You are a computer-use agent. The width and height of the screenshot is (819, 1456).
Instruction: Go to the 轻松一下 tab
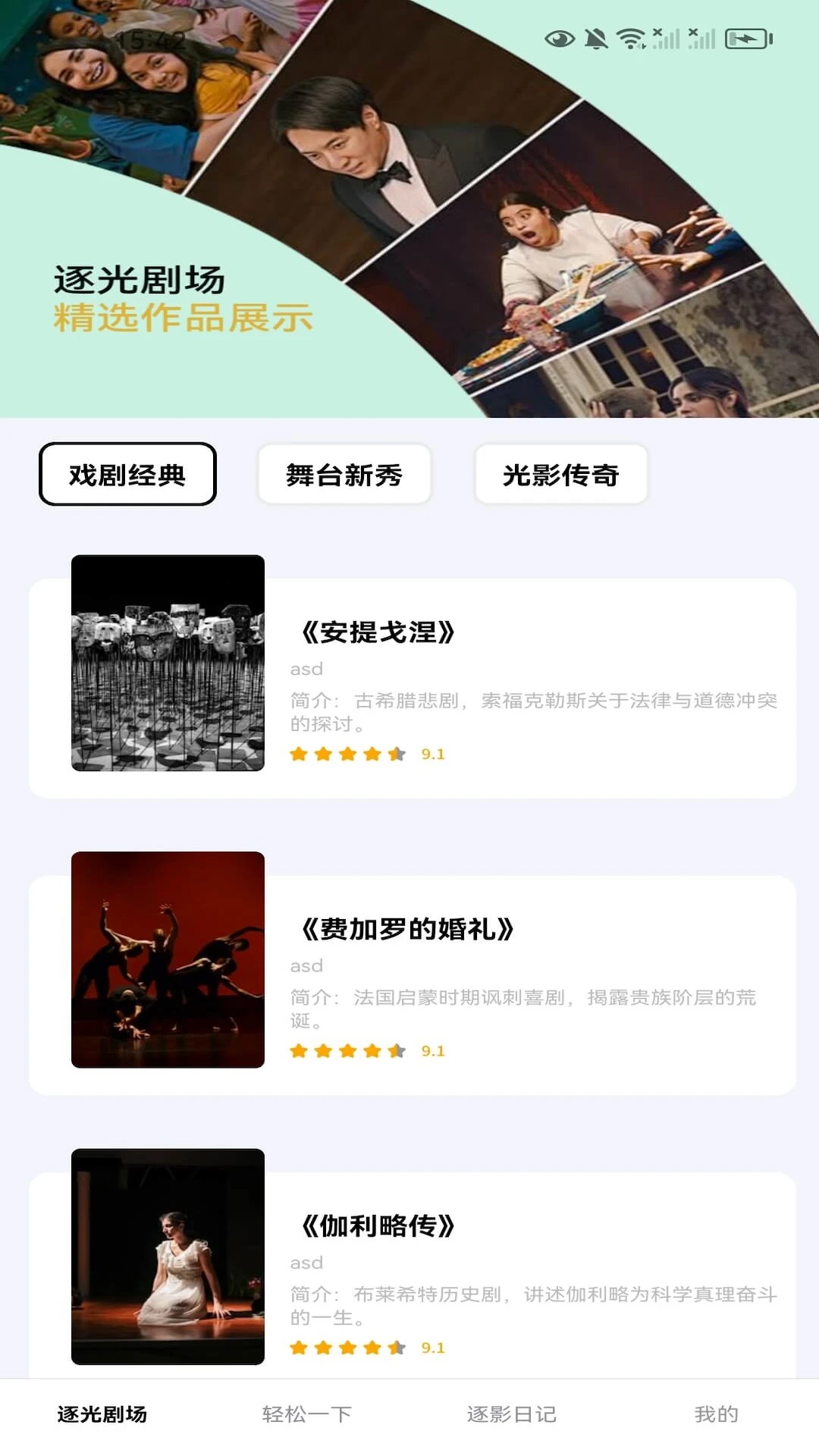(307, 1414)
